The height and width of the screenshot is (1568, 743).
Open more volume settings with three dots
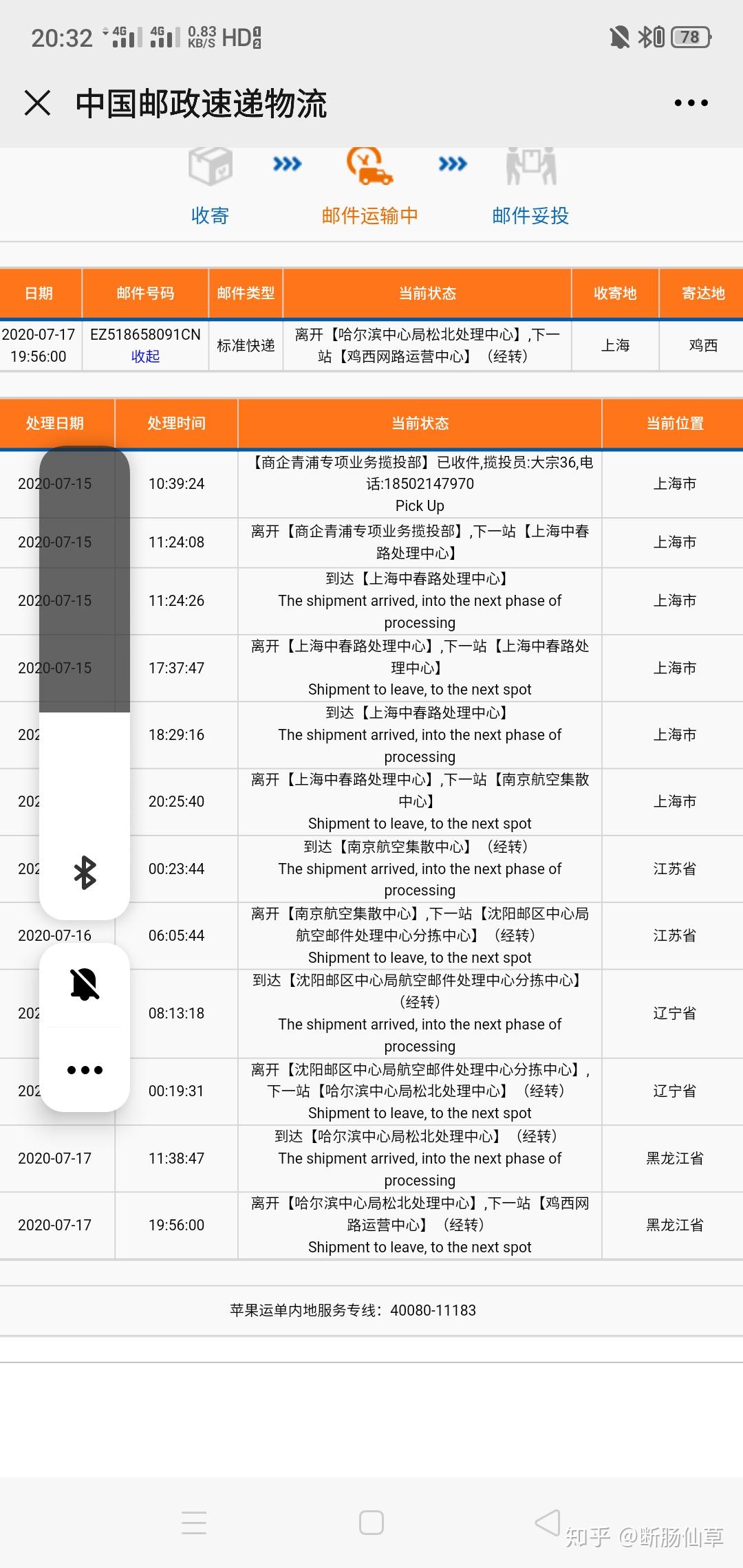(x=85, y=1069)
